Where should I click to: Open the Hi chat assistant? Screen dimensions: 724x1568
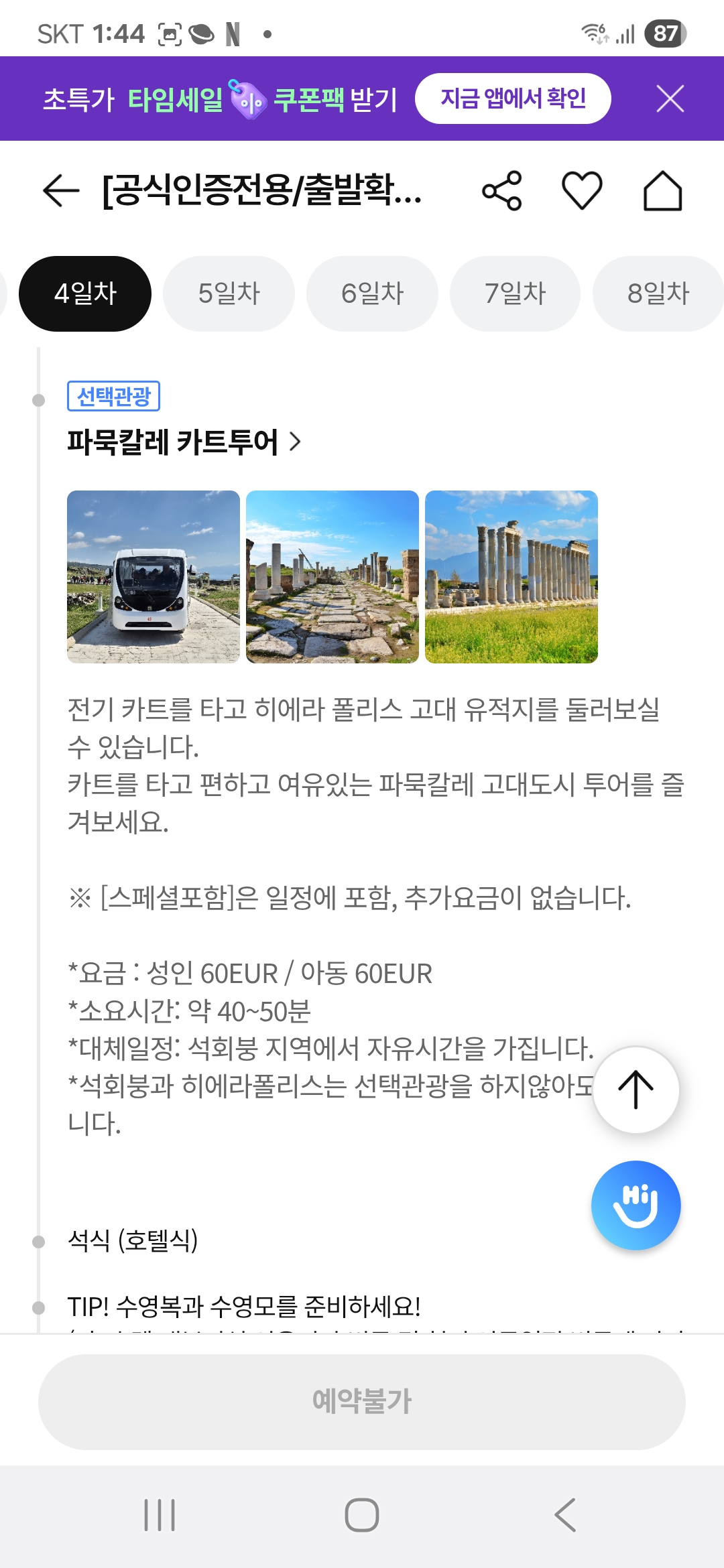(x=636, y=1205)
